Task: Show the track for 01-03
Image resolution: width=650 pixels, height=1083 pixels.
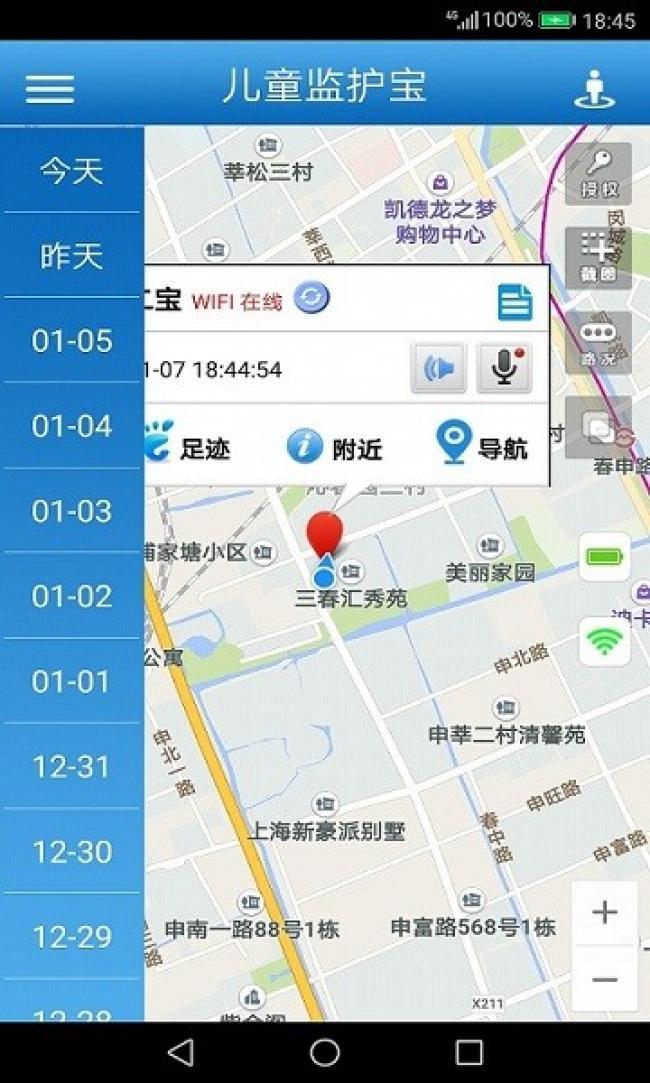Action: tap(72, 511)
